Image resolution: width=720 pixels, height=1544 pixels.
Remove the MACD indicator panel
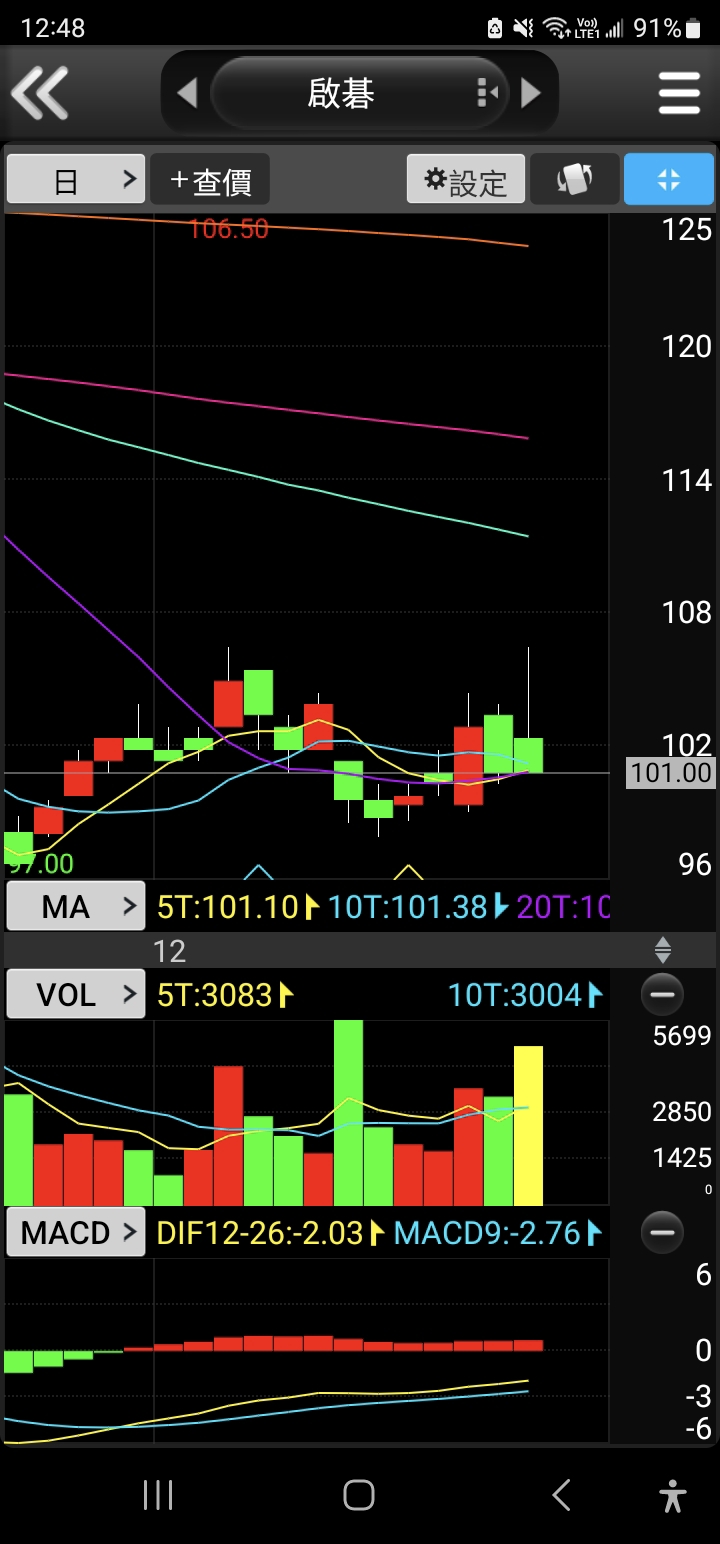pyautogui.click(x=662, y=1233)
